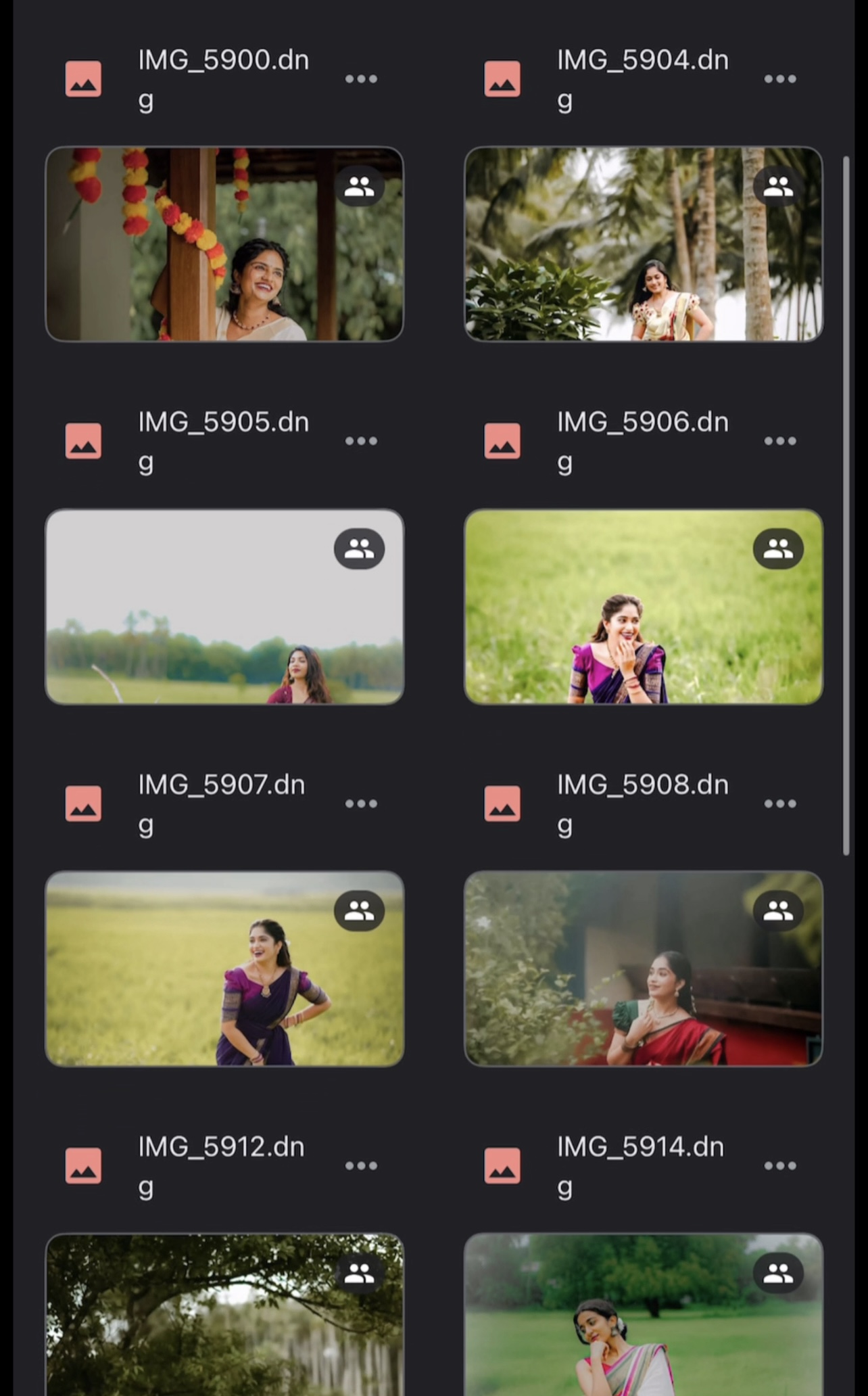
Task: Open the IMG_5900.dng photo thumbnail
Action: (x=224, y=244)
